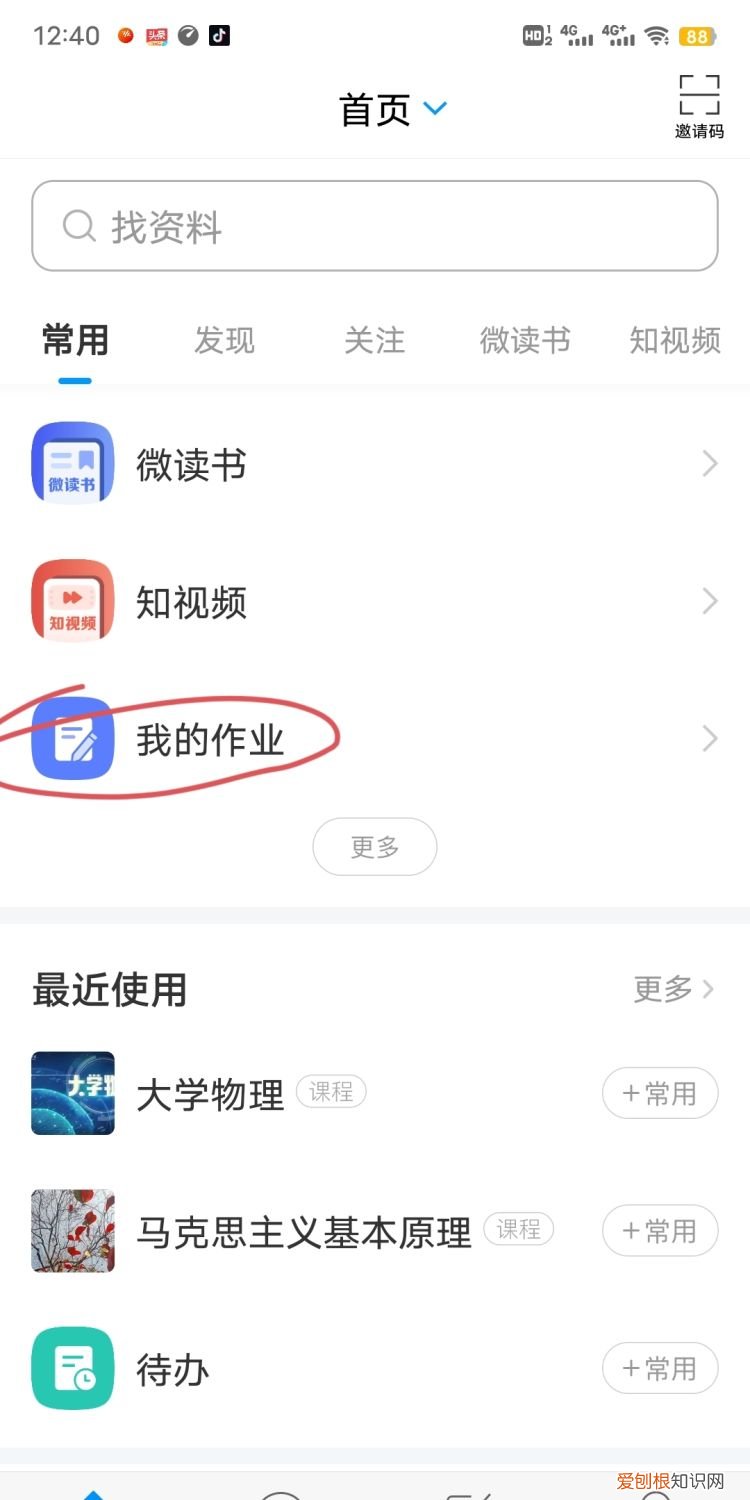This screenshot has width=750, height=1500.
Task: Tap 常用 beside 待办
Action: click(660, 1369)
